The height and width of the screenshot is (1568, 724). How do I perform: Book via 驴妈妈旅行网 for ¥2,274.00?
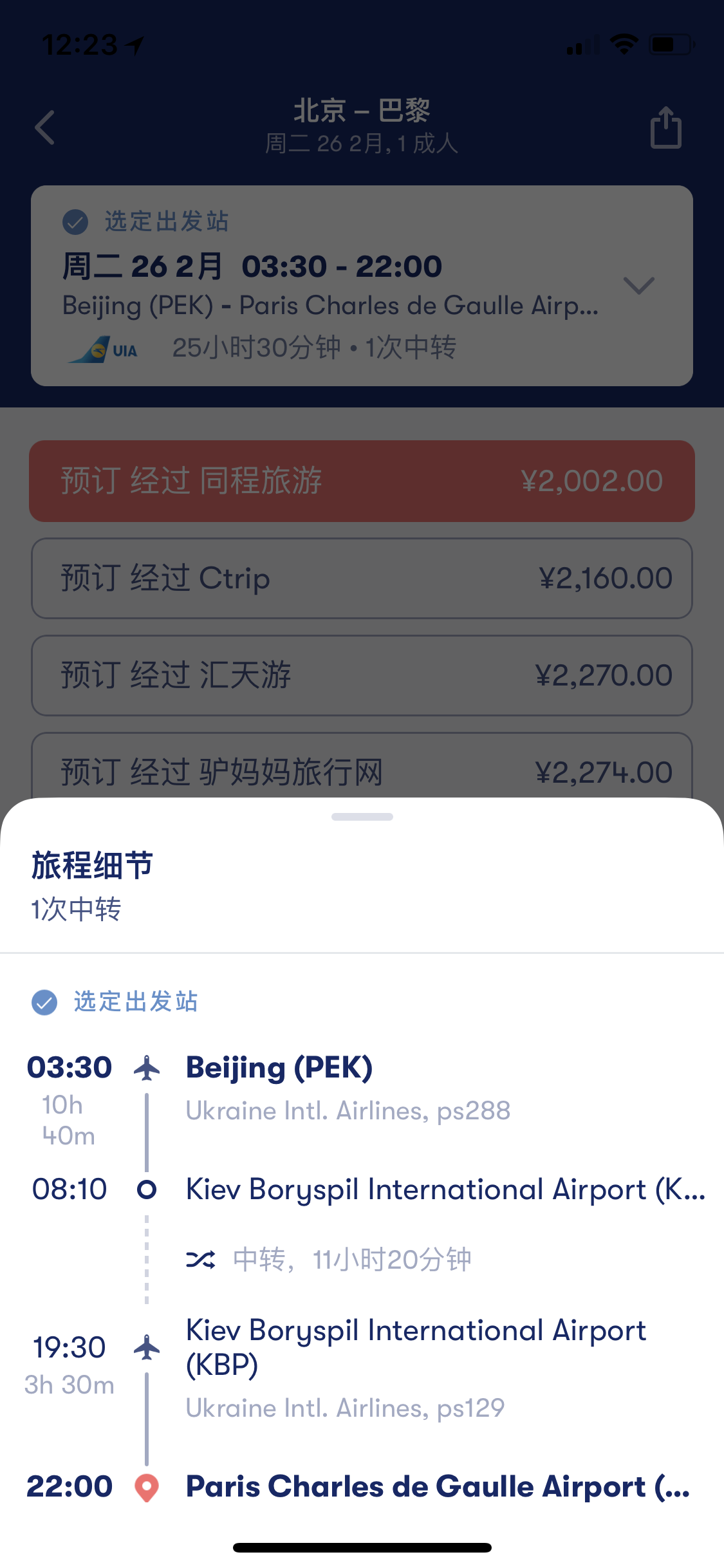click(x=362, y=766)
